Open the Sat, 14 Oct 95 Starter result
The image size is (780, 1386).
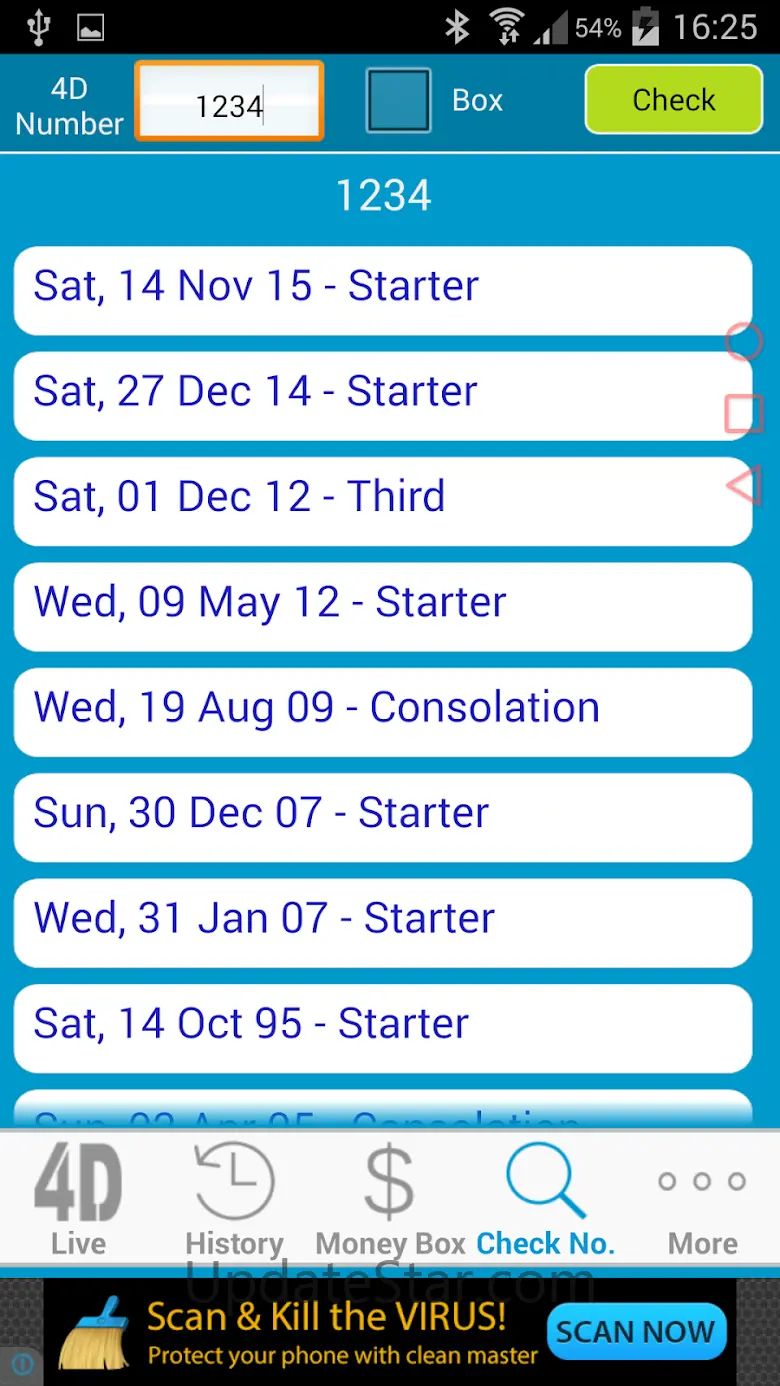pyautogui.click(x=382, y=1024)
